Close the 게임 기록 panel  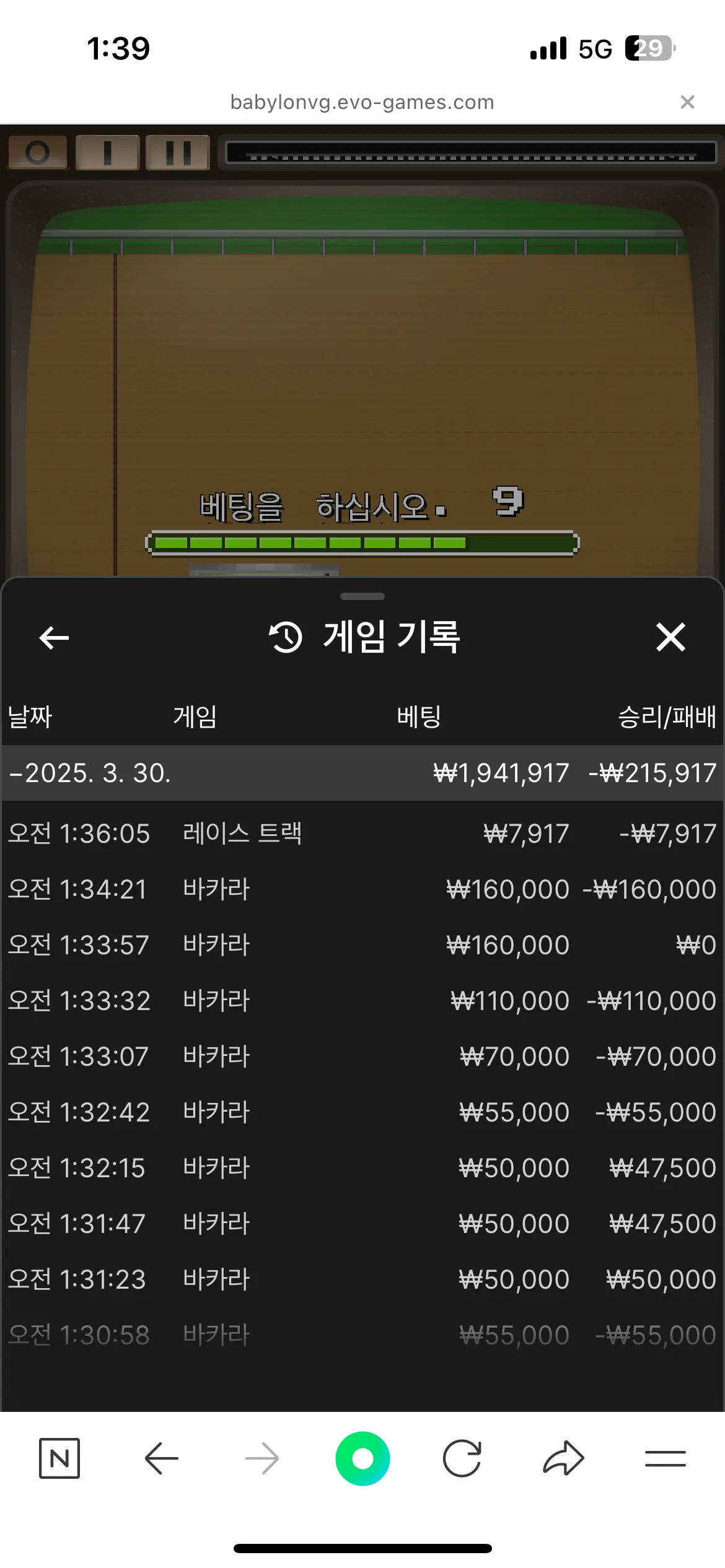coord(670,637)
